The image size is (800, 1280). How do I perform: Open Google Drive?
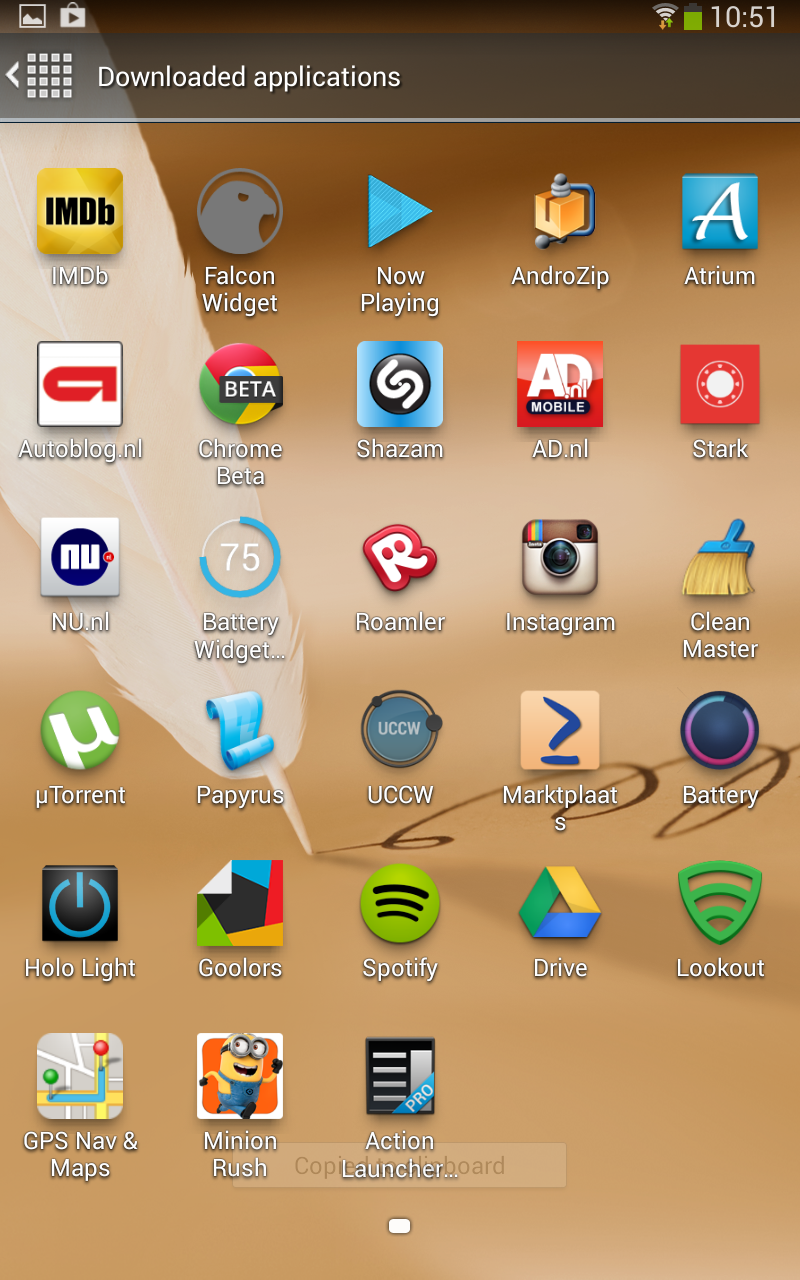click(x=560, y=903)
